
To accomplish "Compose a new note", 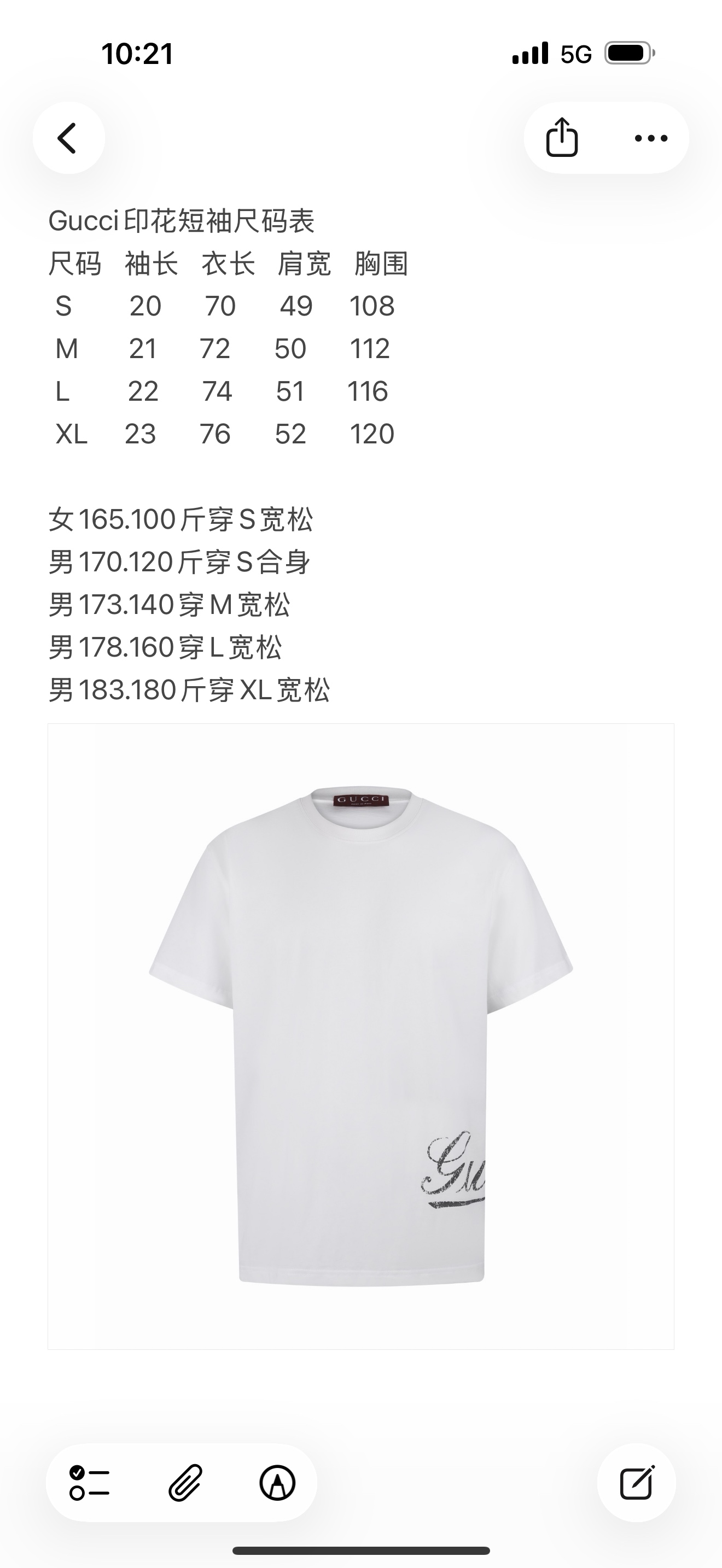I will coord(636,1483).
